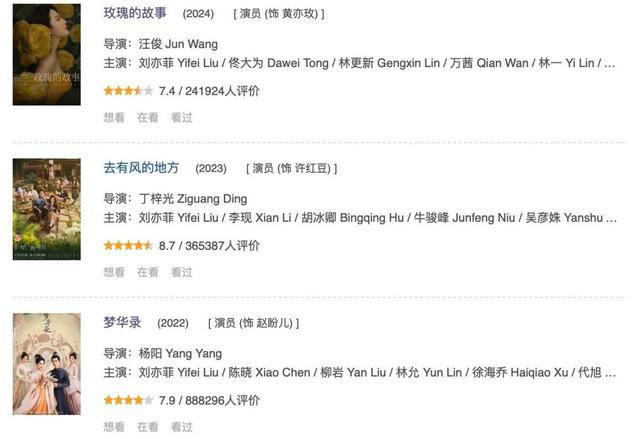Mark 去有风的地方 as 想看
The image size is (640, 439).
[114, 272]
